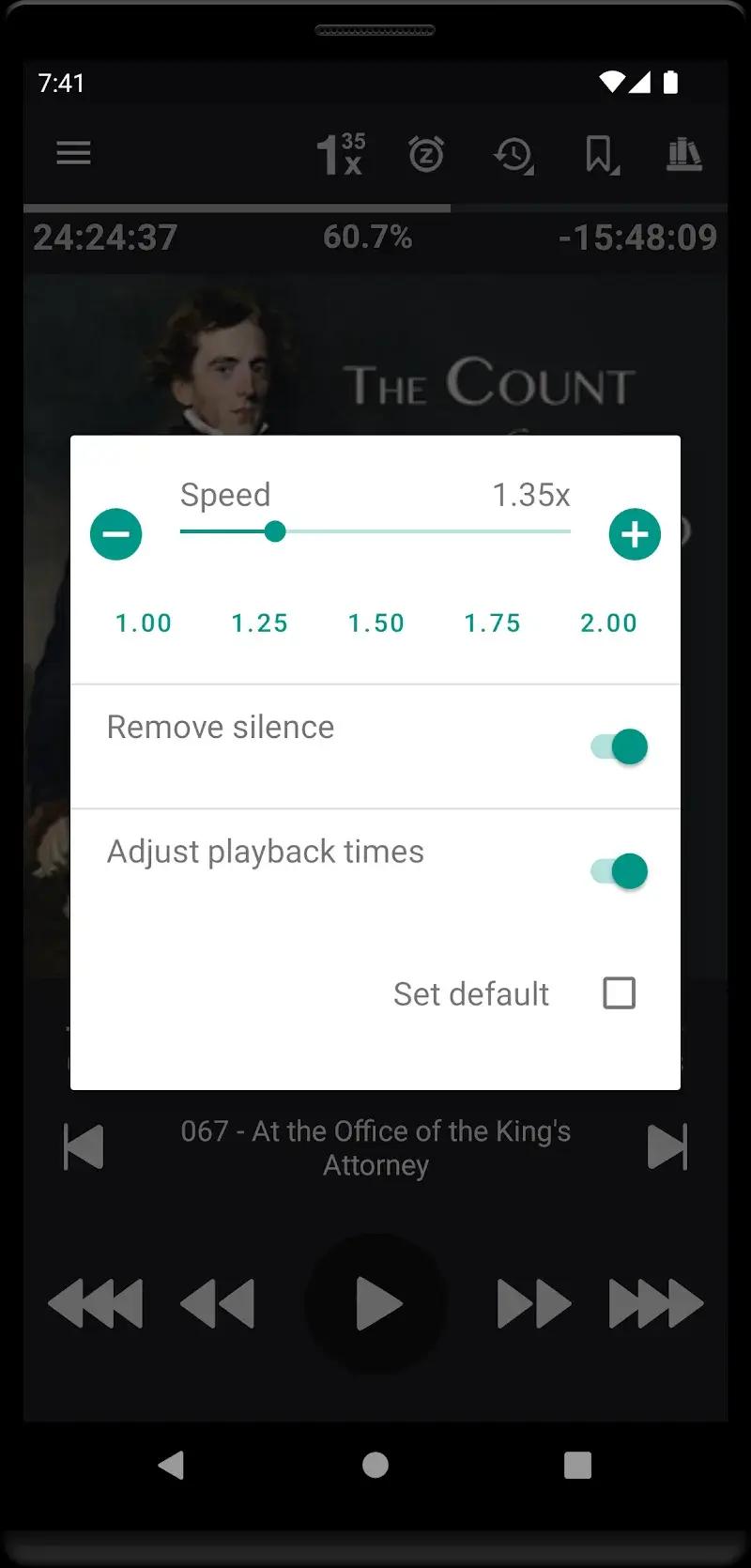Check the Set default box
This screenshot has height=1568, width=751.
[619, 992]
